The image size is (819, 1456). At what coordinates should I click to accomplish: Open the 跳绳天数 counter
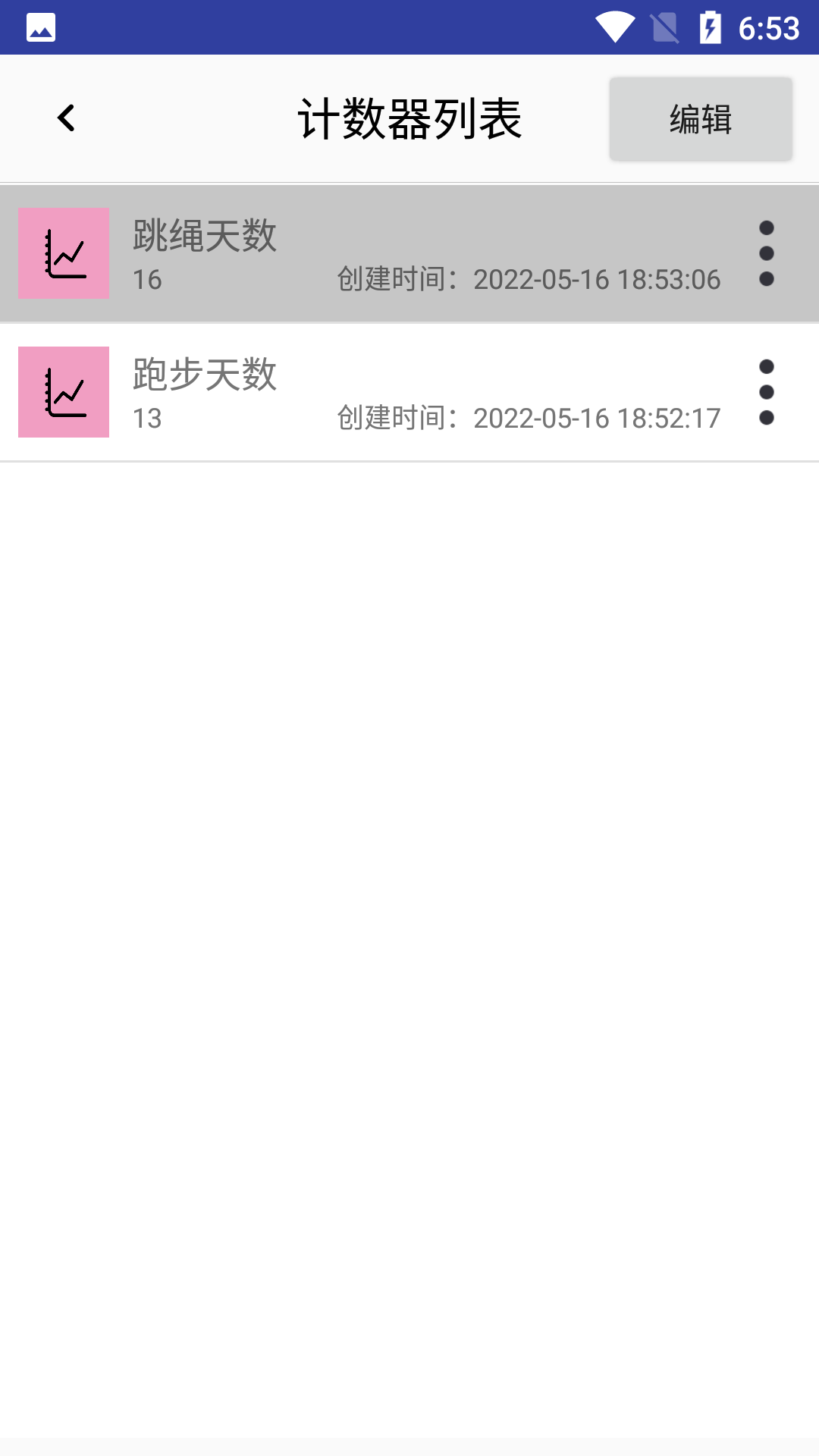(379, 253)
